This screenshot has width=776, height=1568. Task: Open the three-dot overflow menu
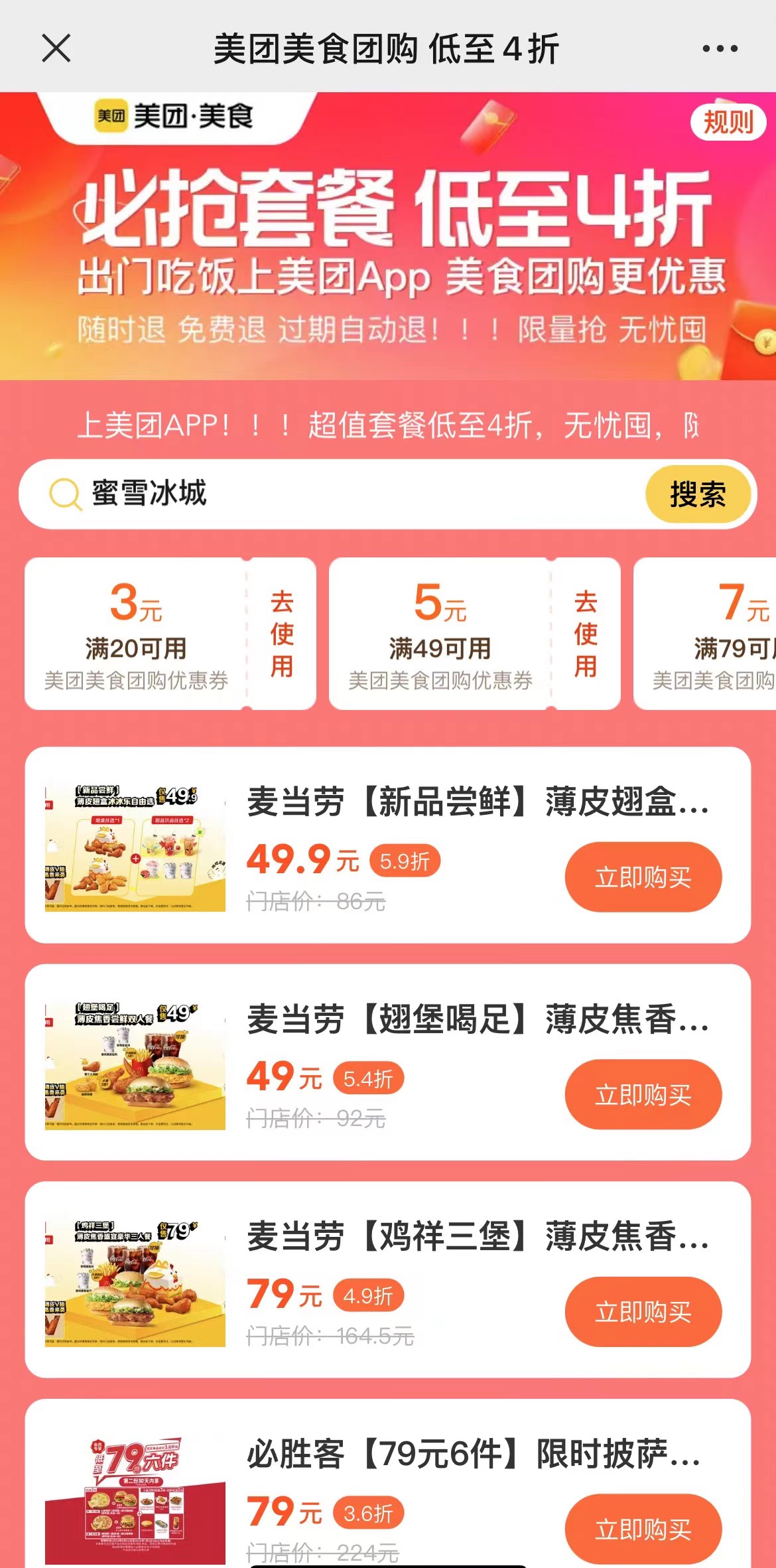click(x=720, y=48)
